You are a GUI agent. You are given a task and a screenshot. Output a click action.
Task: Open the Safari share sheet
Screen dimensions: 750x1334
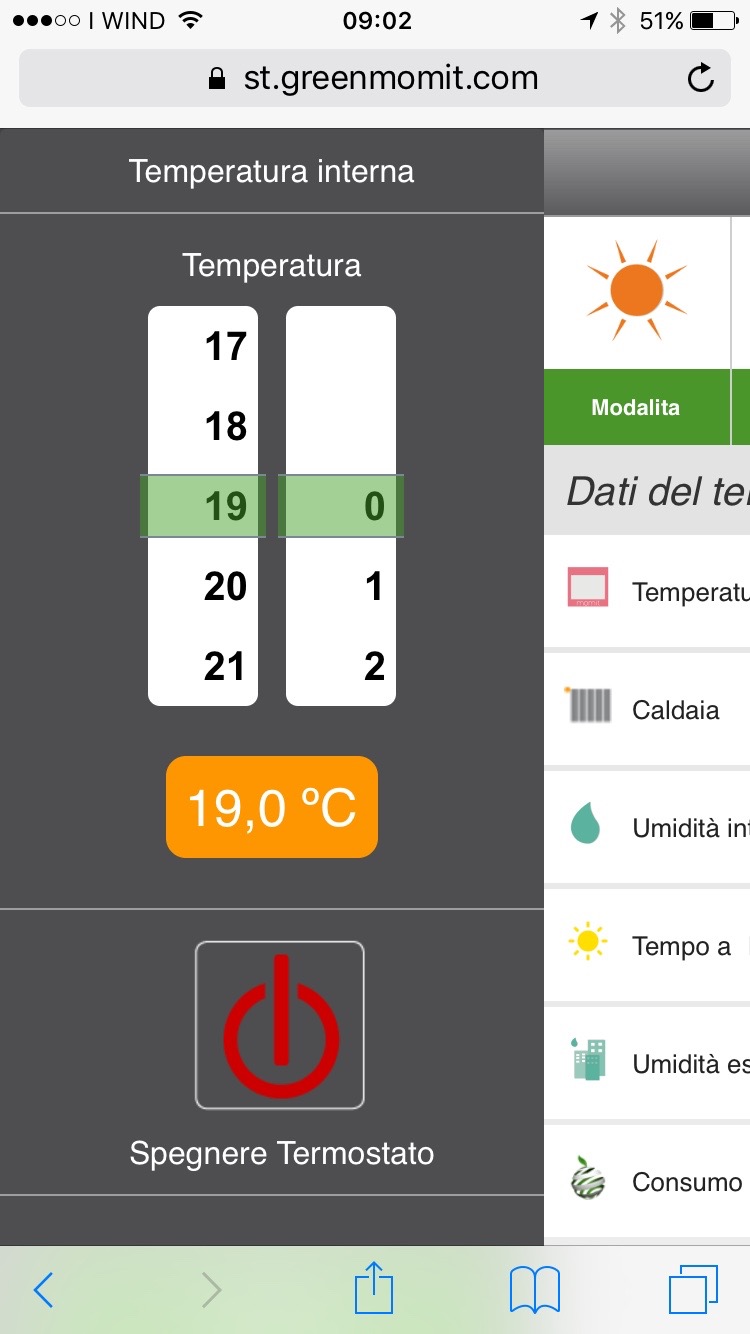coord(375,1288)
